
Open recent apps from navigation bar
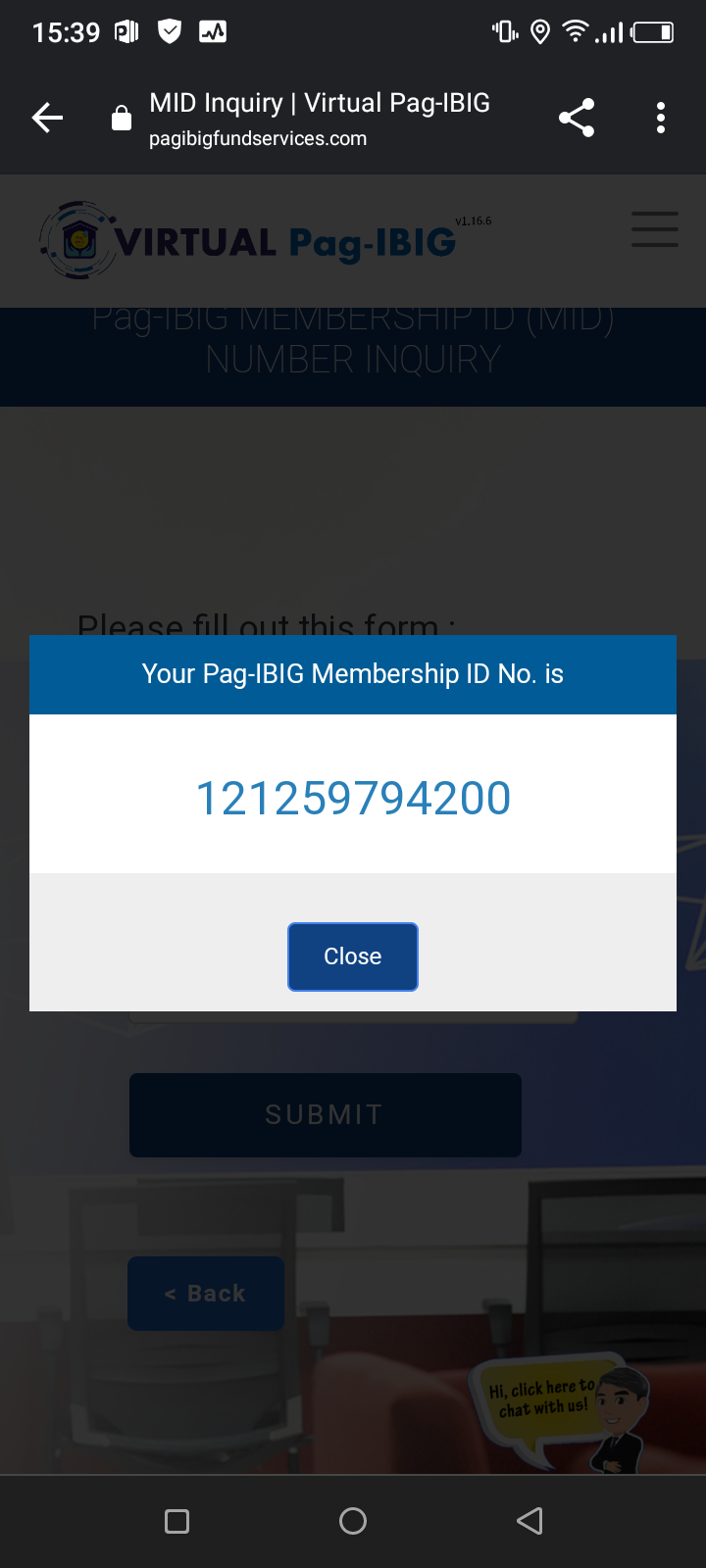177,1521
